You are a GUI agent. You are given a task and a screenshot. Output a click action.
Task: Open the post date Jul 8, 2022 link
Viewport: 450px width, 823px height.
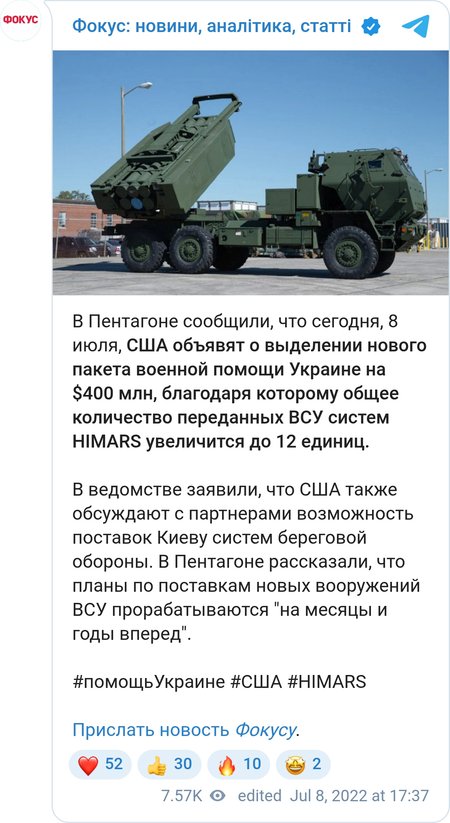pyautogui.click(x=359, y=795)
